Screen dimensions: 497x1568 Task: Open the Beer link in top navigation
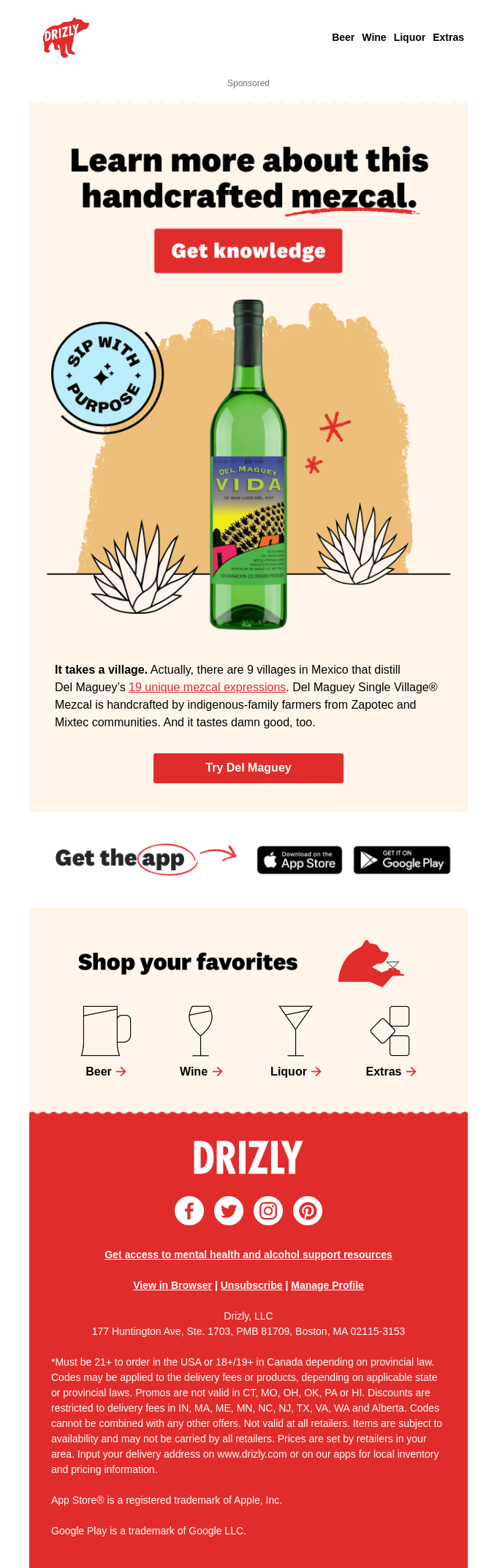coord(343,37)
